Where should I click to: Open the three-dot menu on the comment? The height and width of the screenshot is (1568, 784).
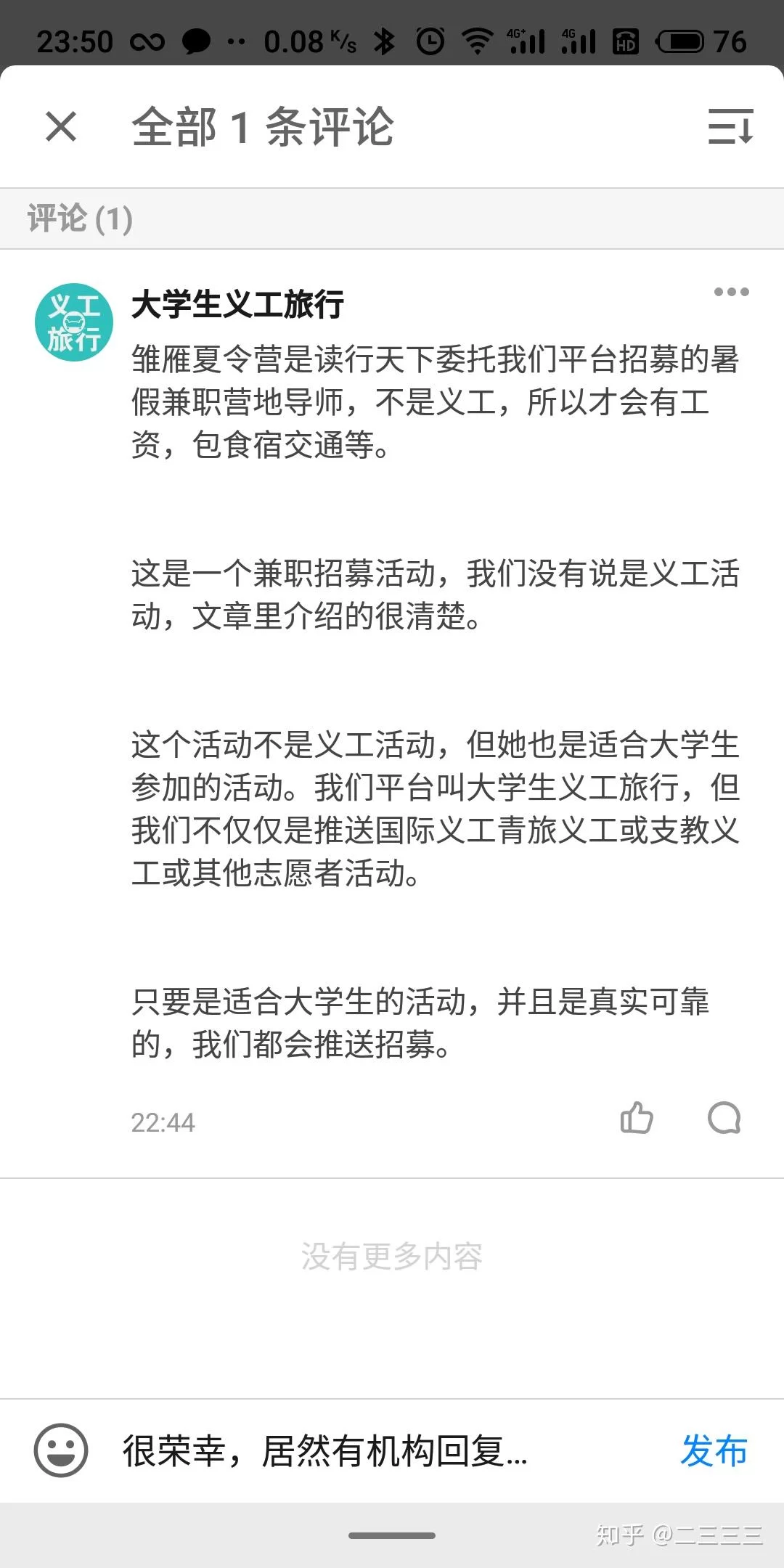[731, 292]
